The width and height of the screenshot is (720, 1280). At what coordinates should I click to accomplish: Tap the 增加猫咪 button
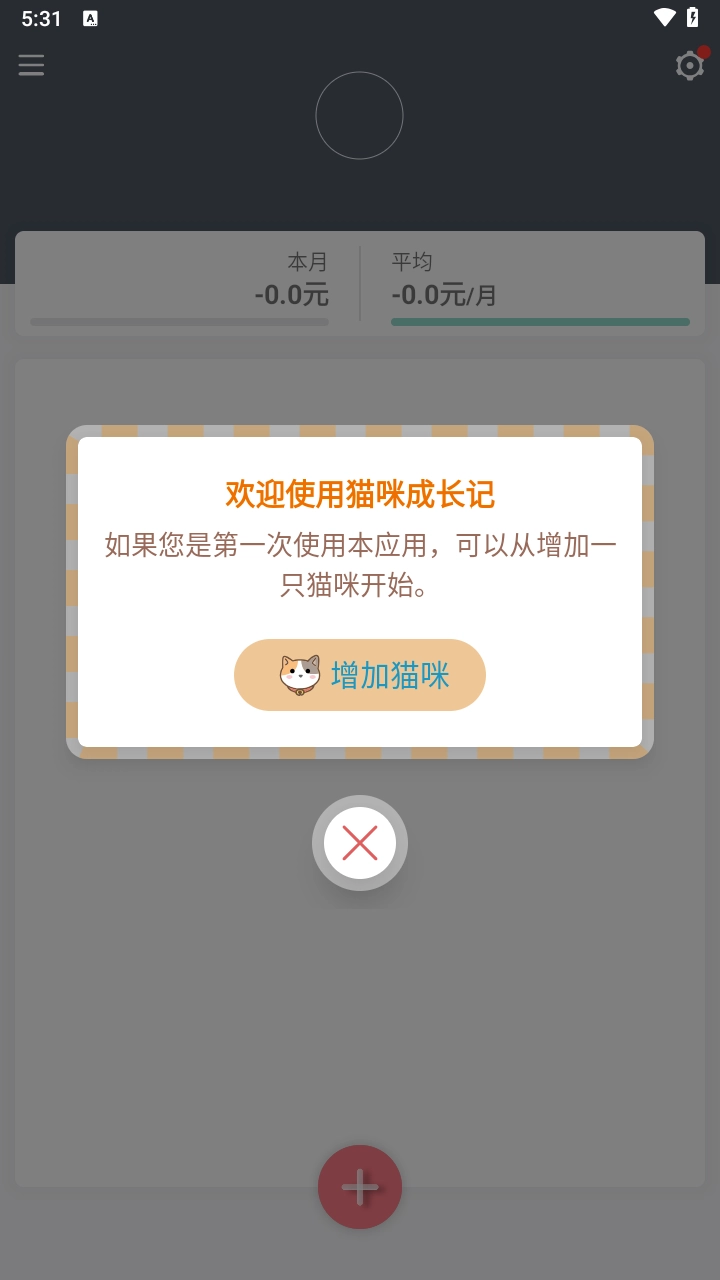[360, 675]
